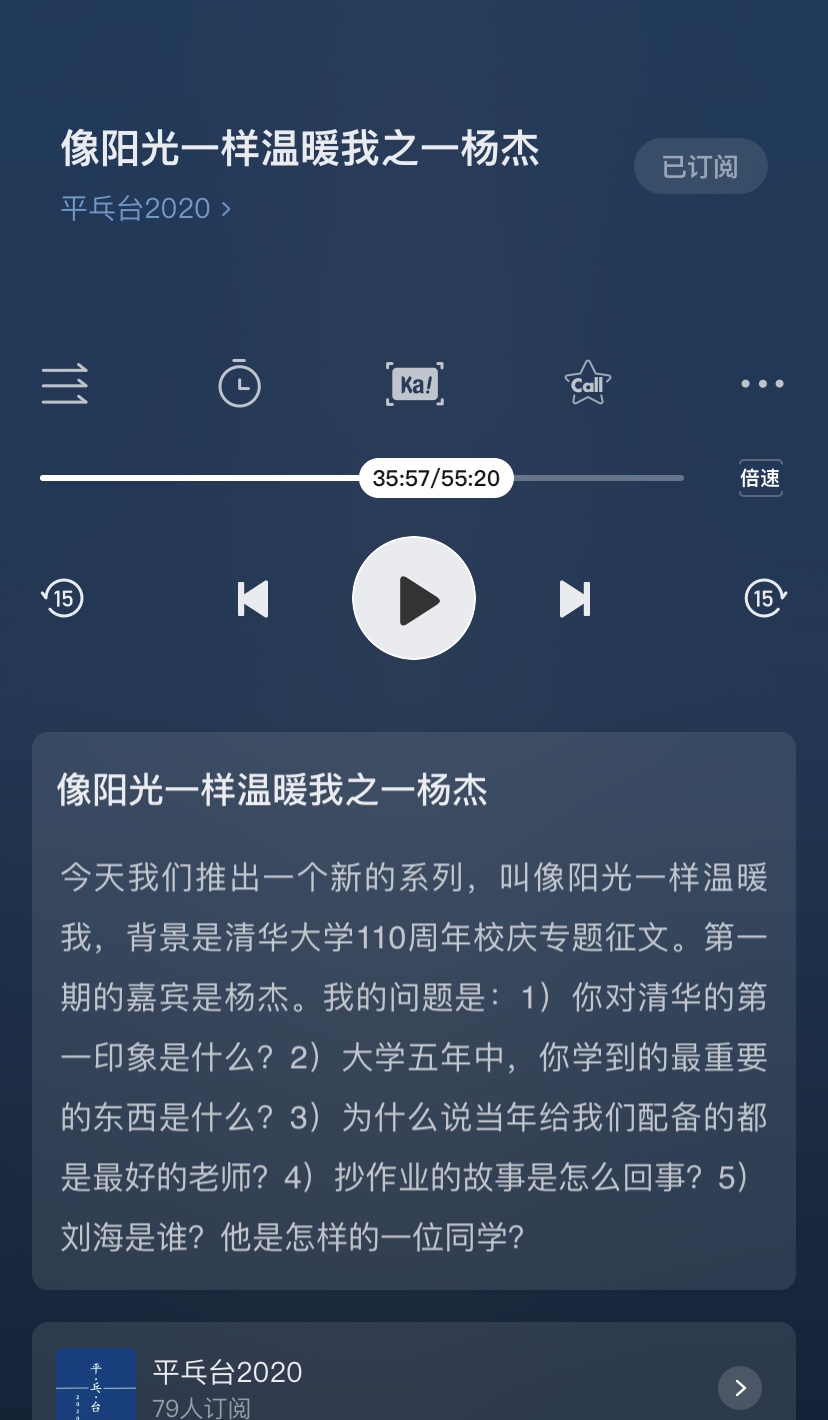Rewind 15 seconds

(63, 598)
